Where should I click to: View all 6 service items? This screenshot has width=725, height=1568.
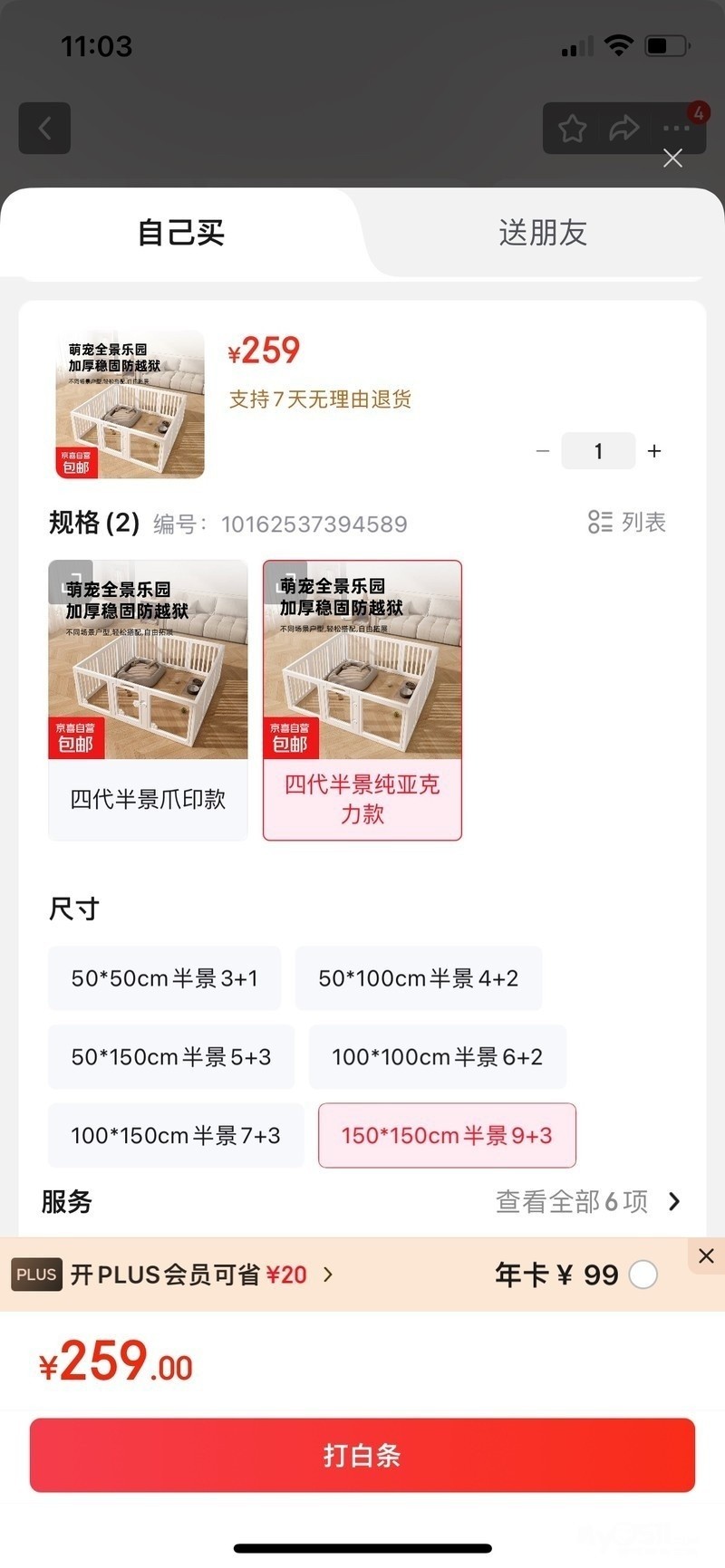coord(589,1202)
